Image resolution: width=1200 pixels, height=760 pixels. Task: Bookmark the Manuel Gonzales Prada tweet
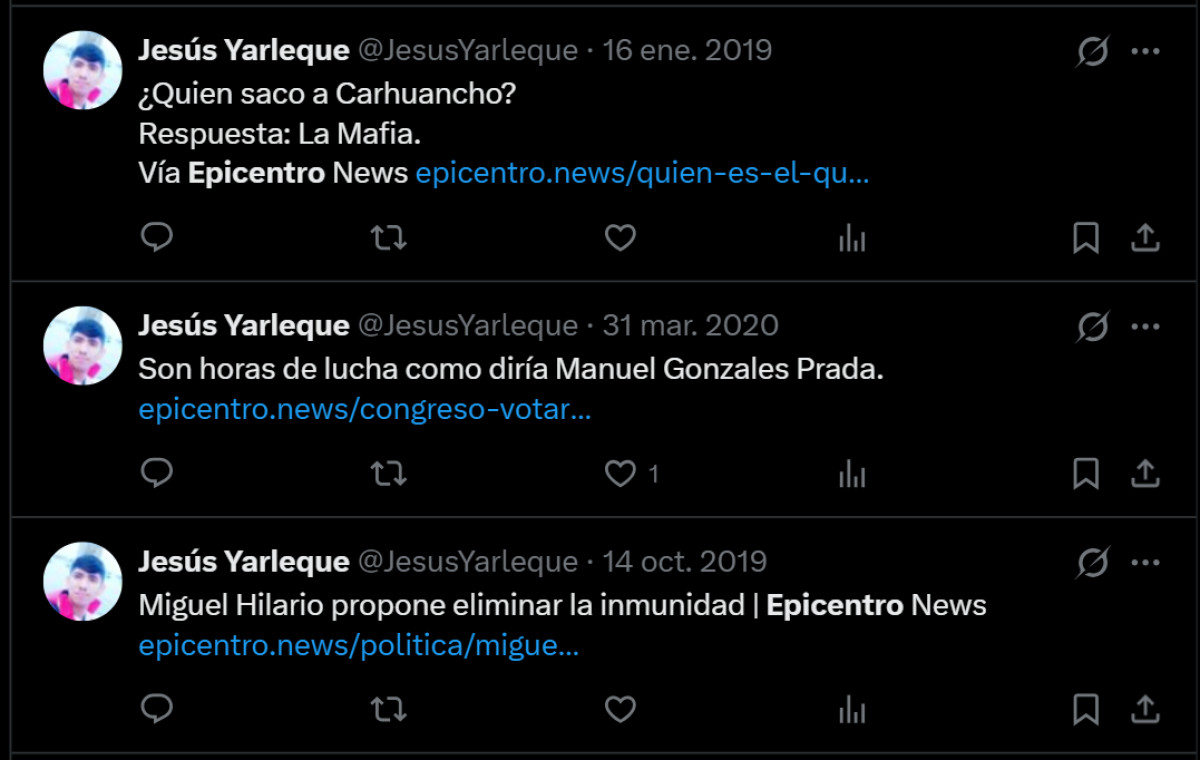pyautogui.click(x=1086, y=473)
